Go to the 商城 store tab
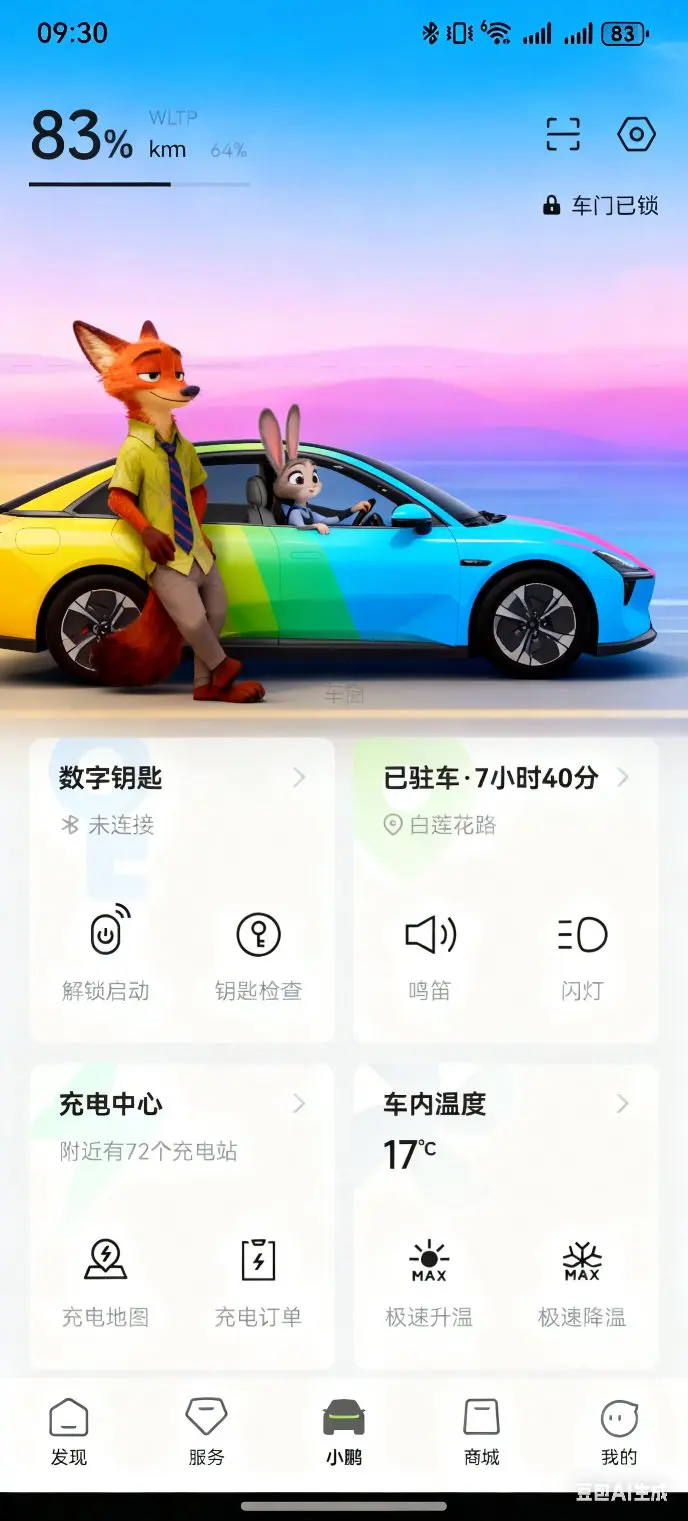The image size is (688, 1521). coord(481,1432)
